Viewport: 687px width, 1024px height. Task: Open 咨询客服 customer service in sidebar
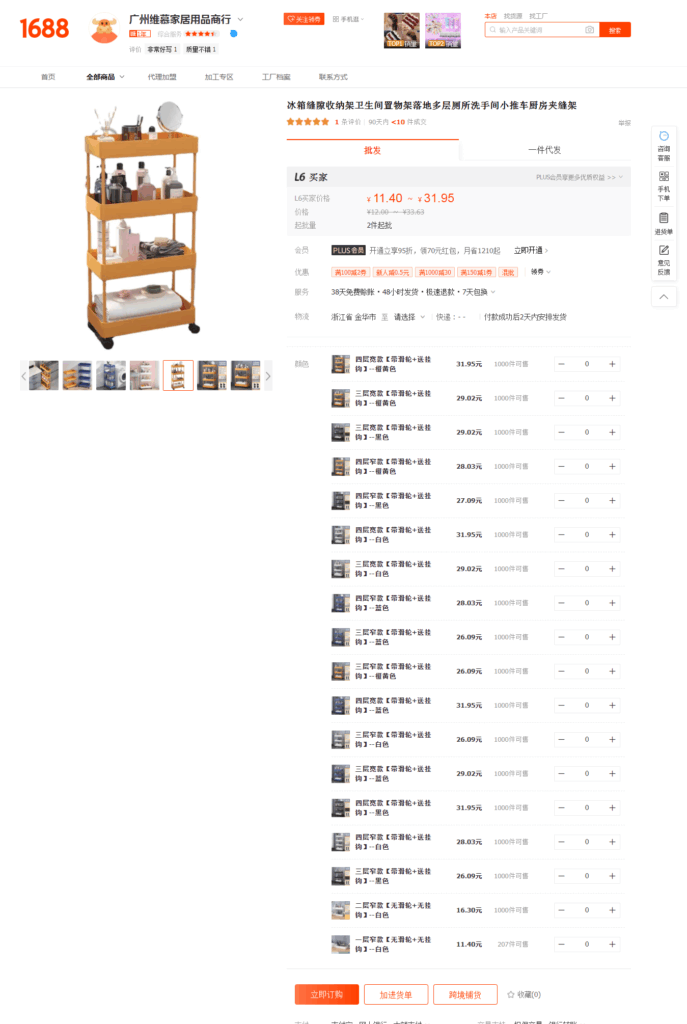(x=664, y=146)
